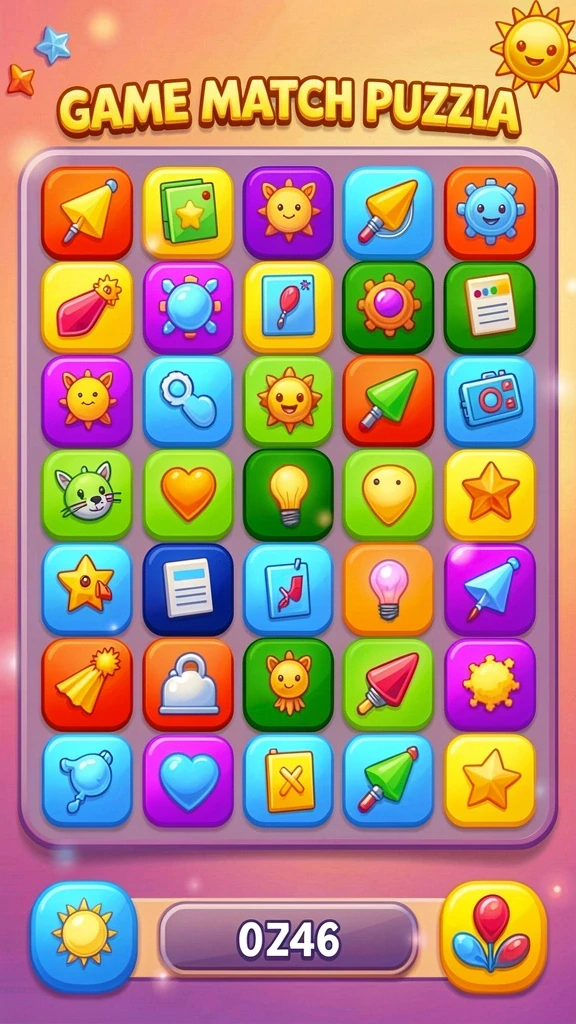Tap the blue paper plane on purple tile
576x1024 pixels.
490,589
